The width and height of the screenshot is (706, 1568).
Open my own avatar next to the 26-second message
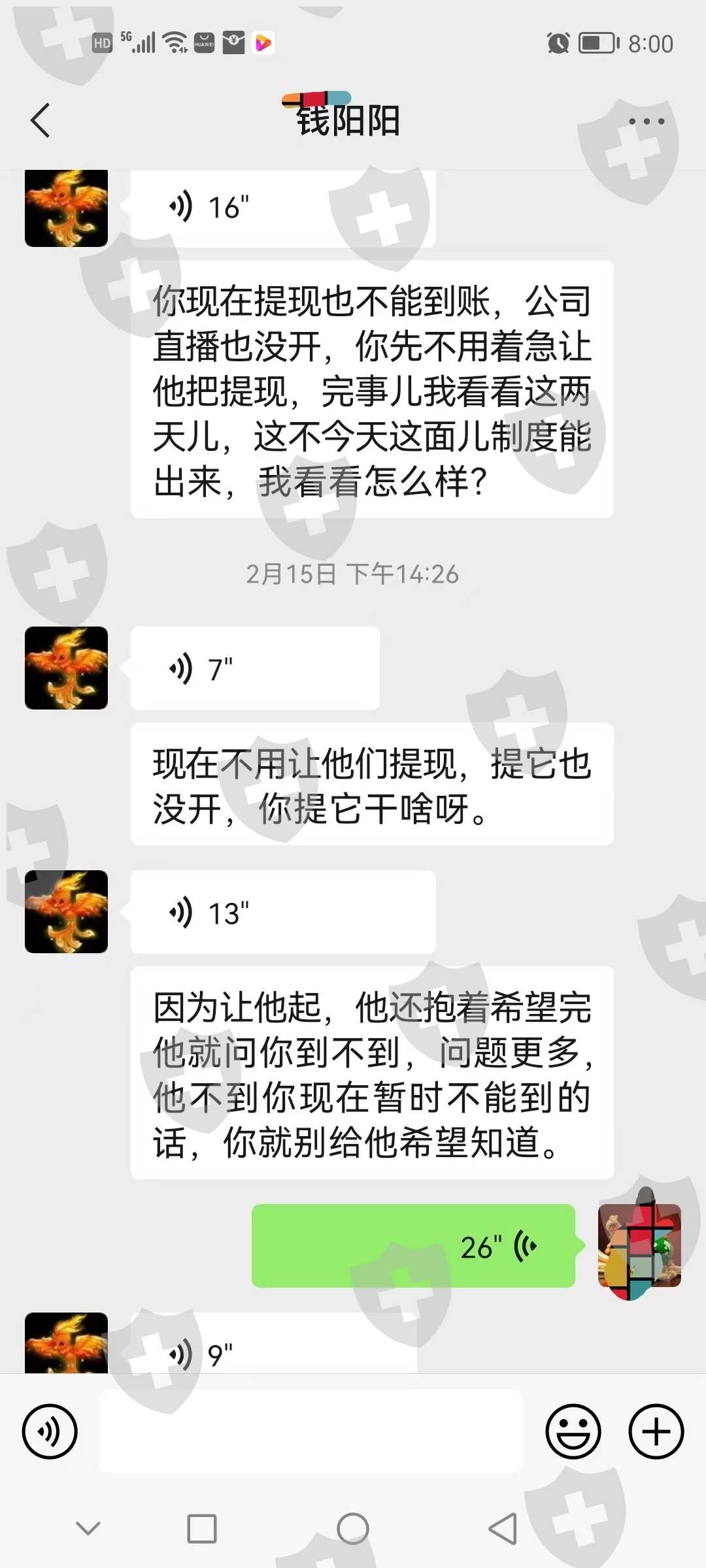coord(639,1246)
